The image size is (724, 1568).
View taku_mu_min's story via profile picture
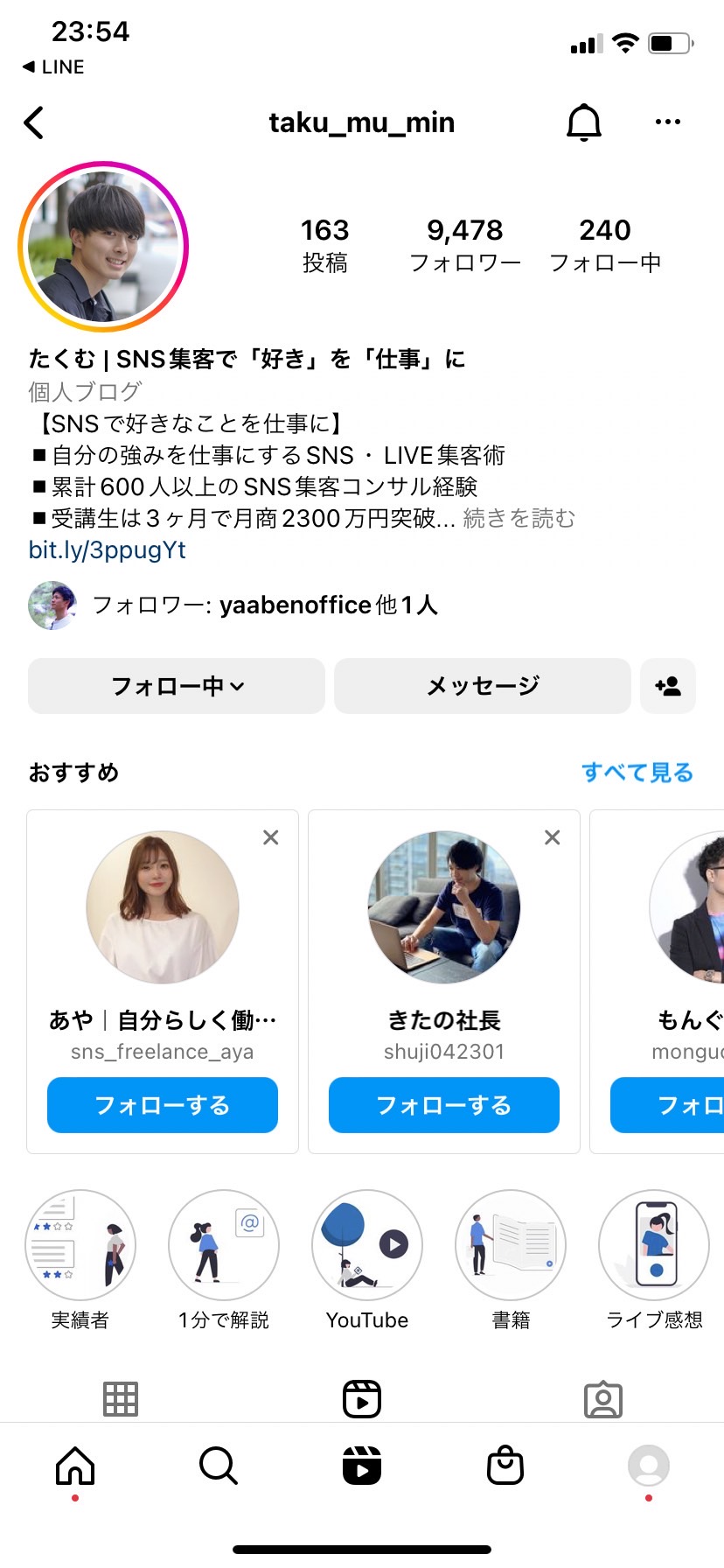103,246
